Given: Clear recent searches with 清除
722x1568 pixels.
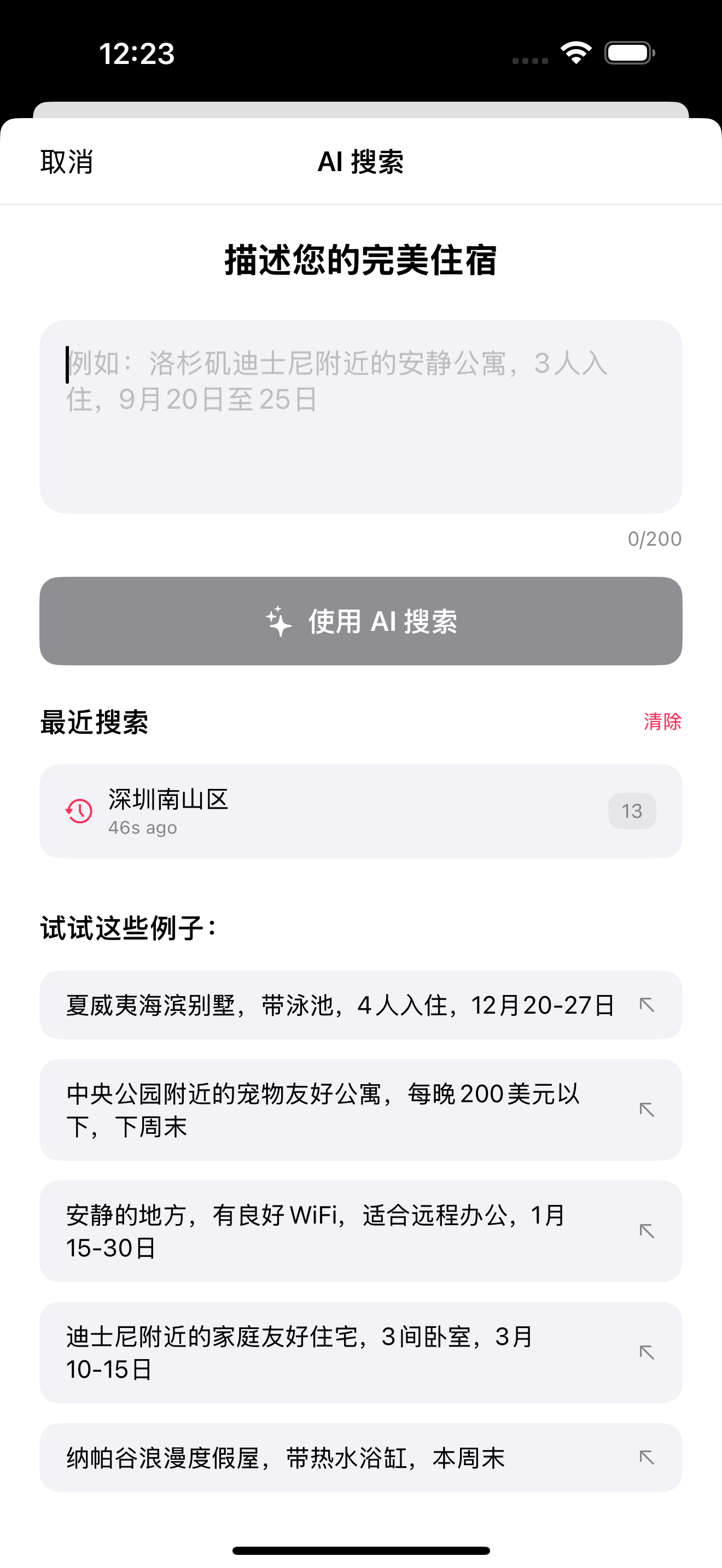Looking at the screenshot, I should click(x=662, y=722).
